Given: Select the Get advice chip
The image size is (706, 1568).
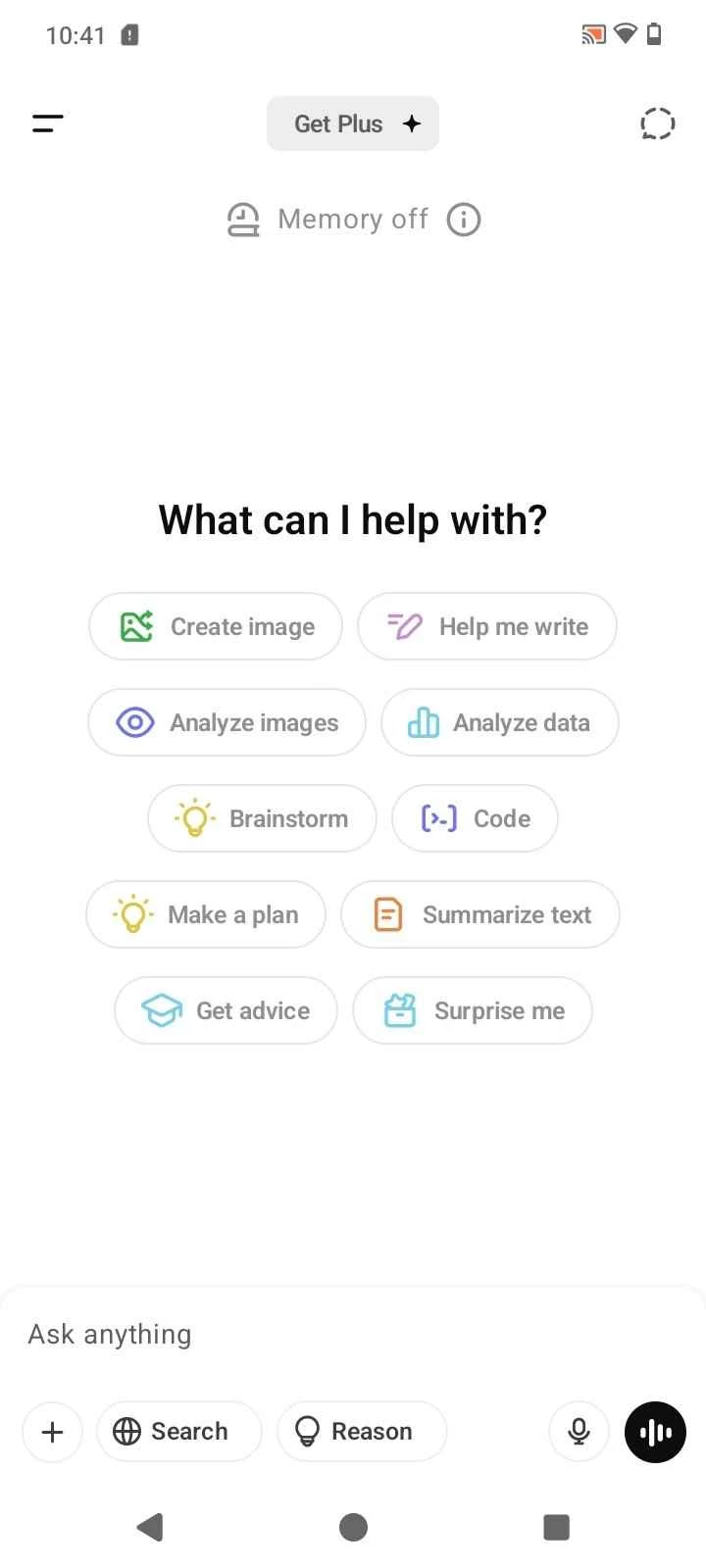Looking at the screenshot, I should coord(226,1010).
